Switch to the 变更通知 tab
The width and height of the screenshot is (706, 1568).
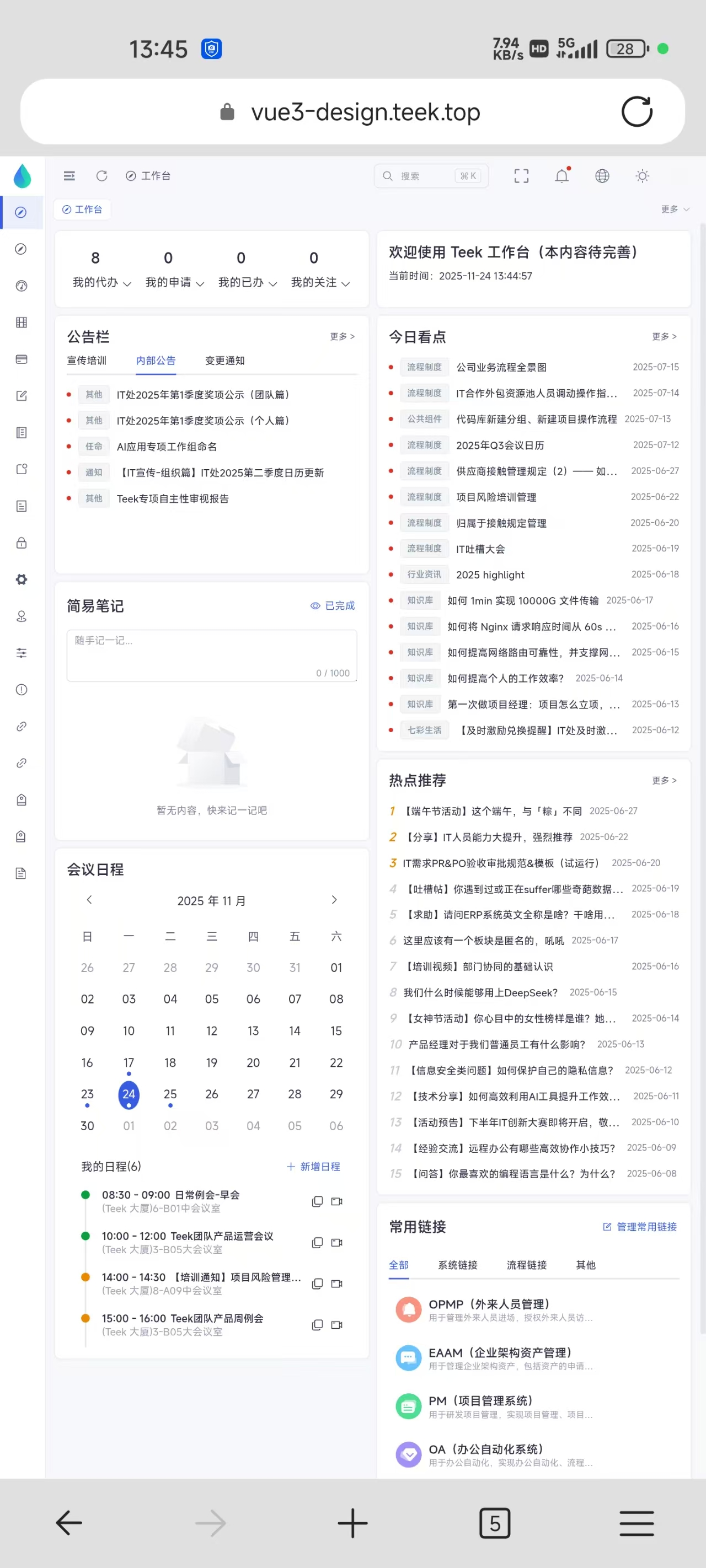click(225, 361)
